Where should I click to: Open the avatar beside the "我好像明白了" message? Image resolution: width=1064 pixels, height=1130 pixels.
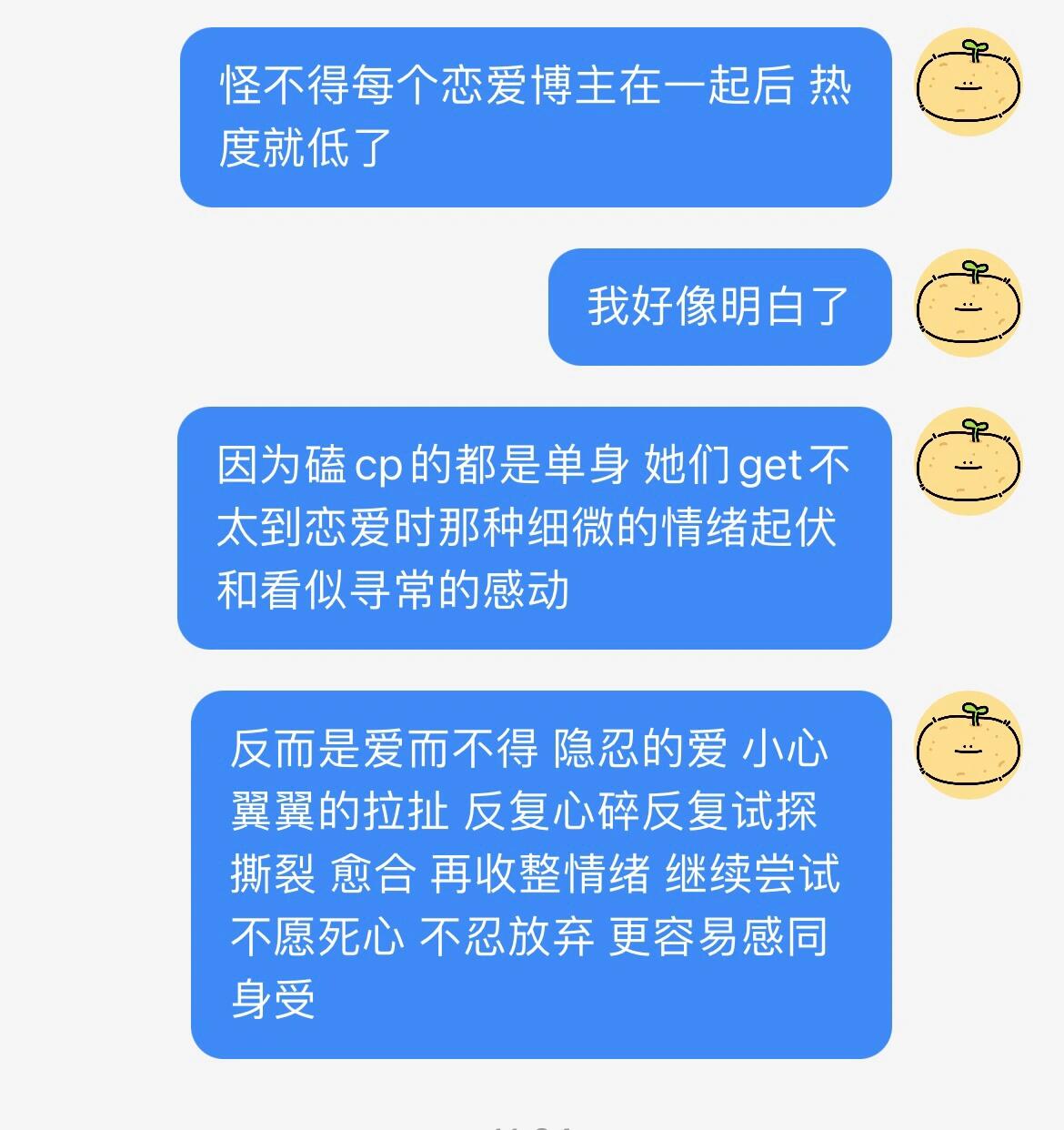(x=969, y=303)
